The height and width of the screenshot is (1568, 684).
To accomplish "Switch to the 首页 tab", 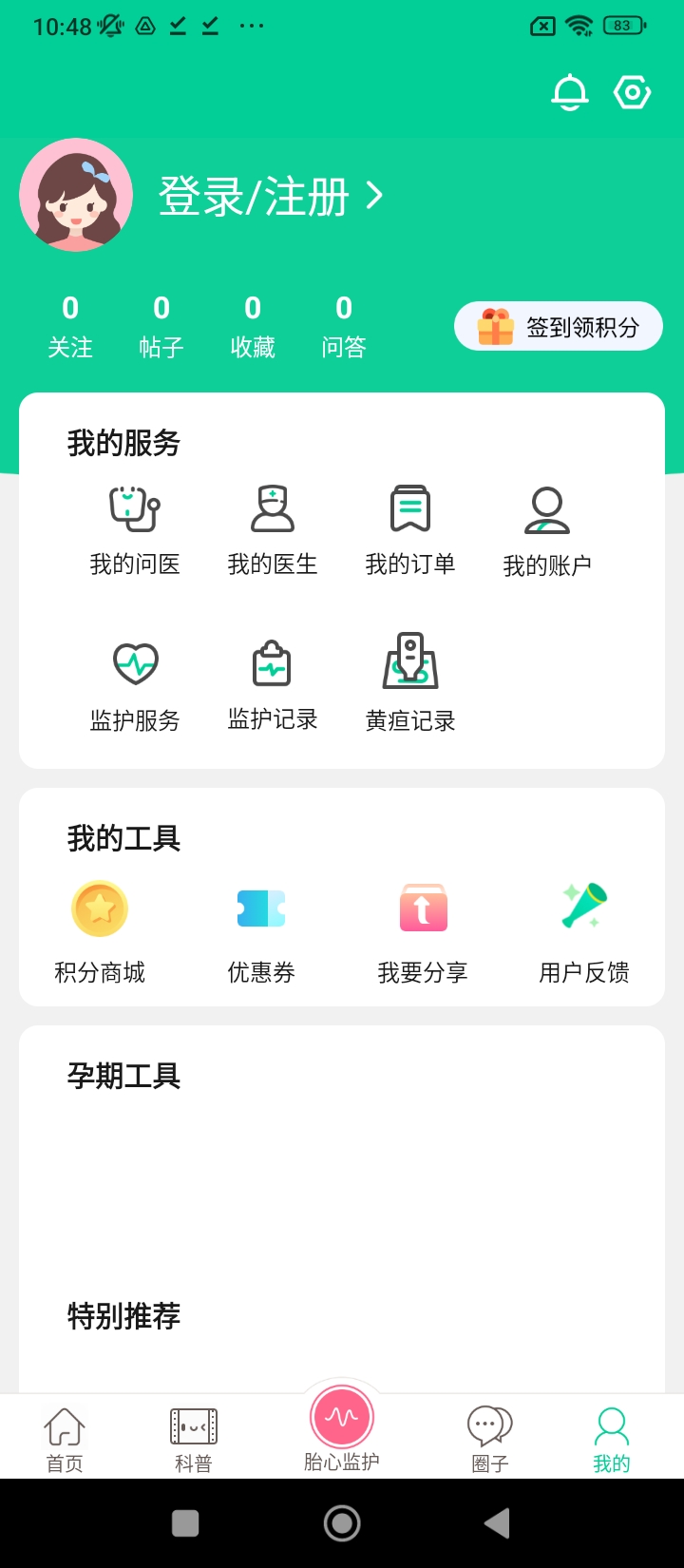I will tap(65, 1440).
